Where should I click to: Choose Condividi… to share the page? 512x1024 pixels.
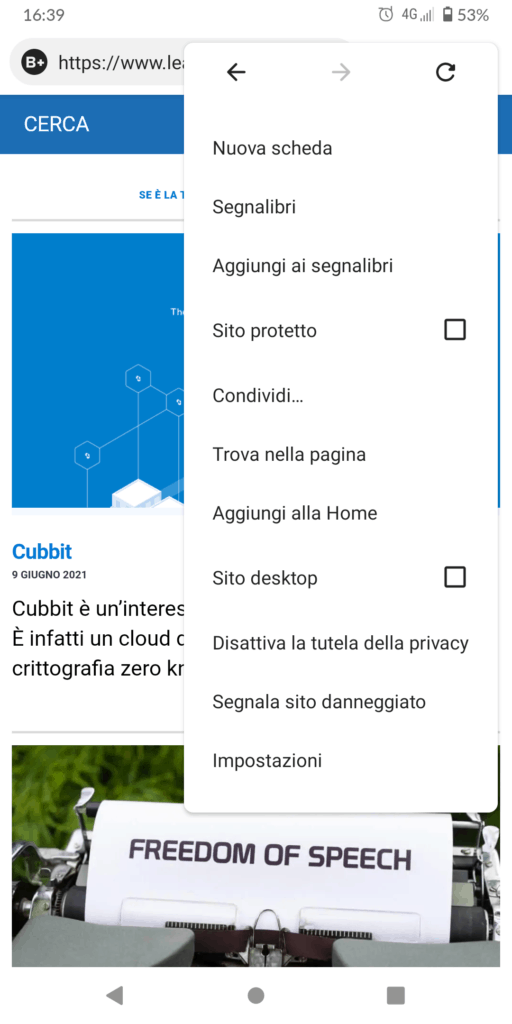point(341,395)
